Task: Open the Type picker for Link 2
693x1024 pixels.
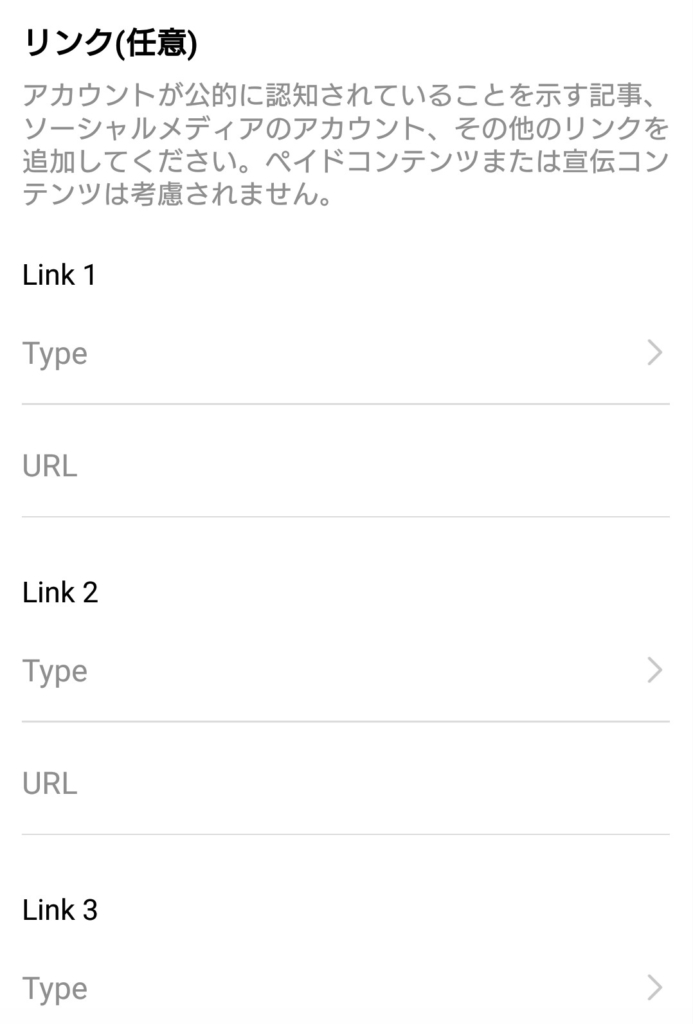Action: coord(345,671)
